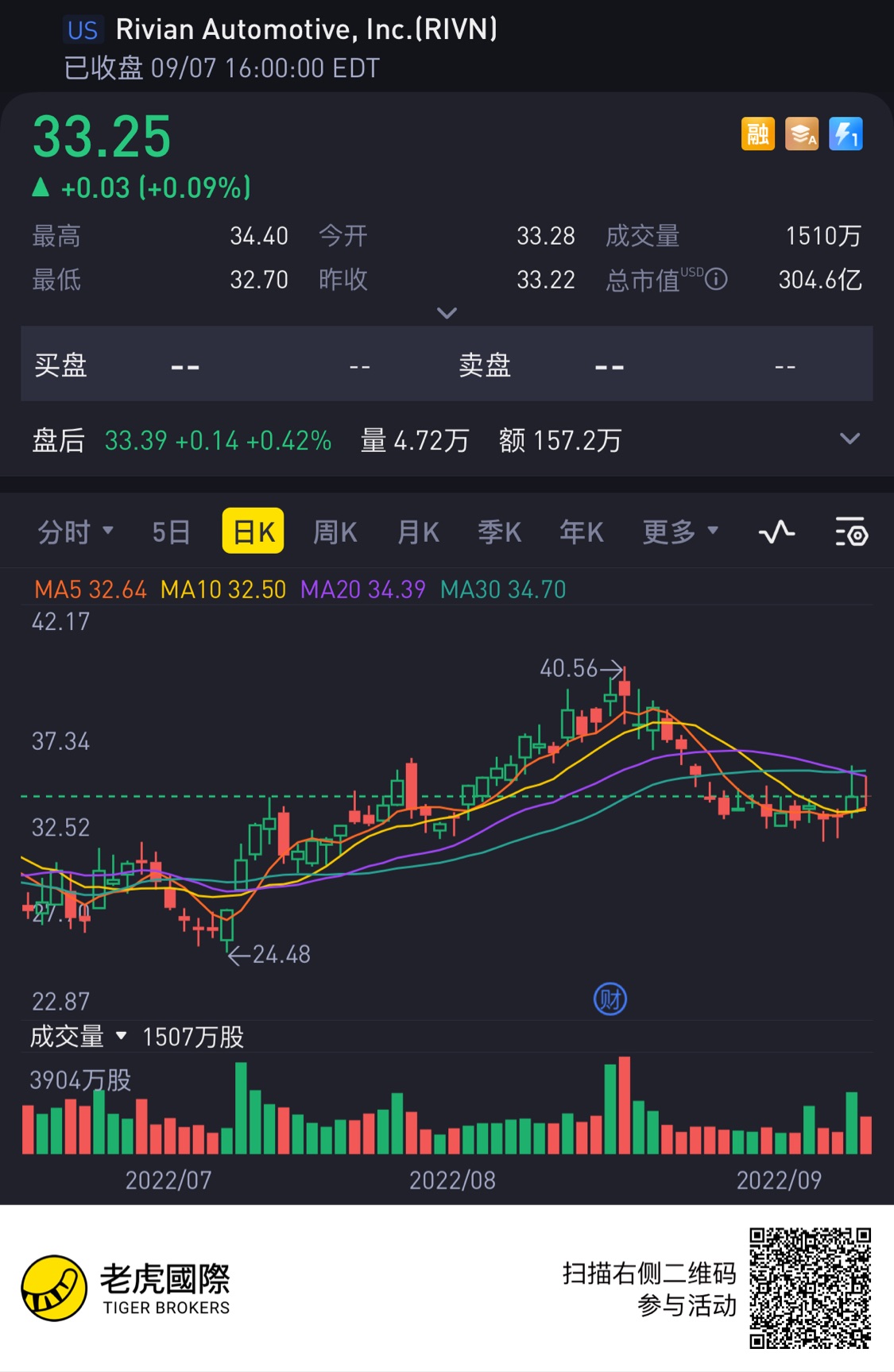
Task: Expand the 盘后 after-hours row
Action: point(849,439)
